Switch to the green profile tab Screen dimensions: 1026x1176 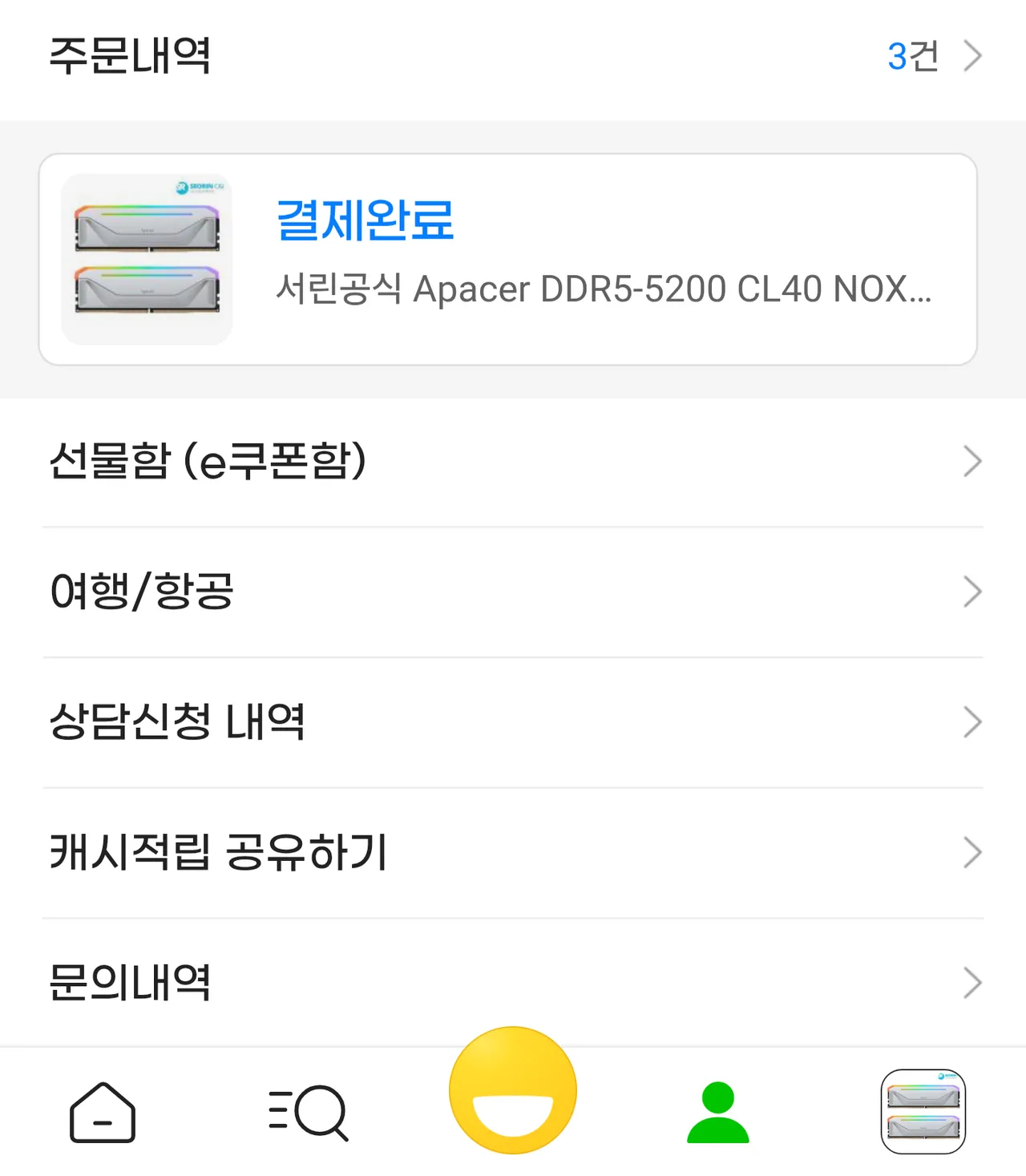click(718, 1112)
